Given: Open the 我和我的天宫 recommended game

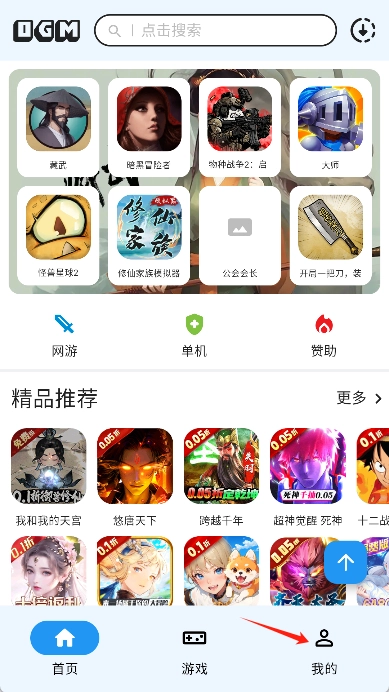Looking at the screenshot, I should pos(49,478).
